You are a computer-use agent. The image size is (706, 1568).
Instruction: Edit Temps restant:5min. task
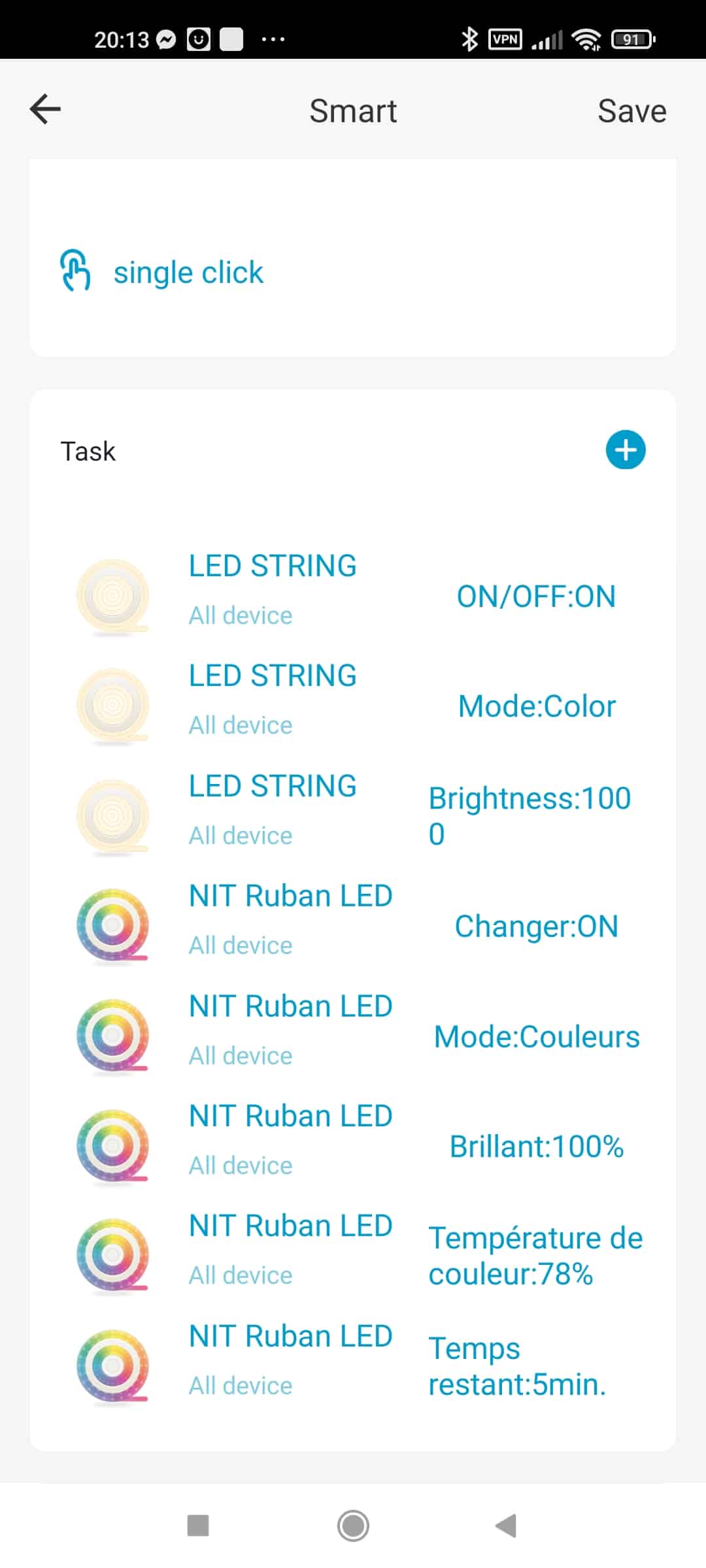[353, 1366]
